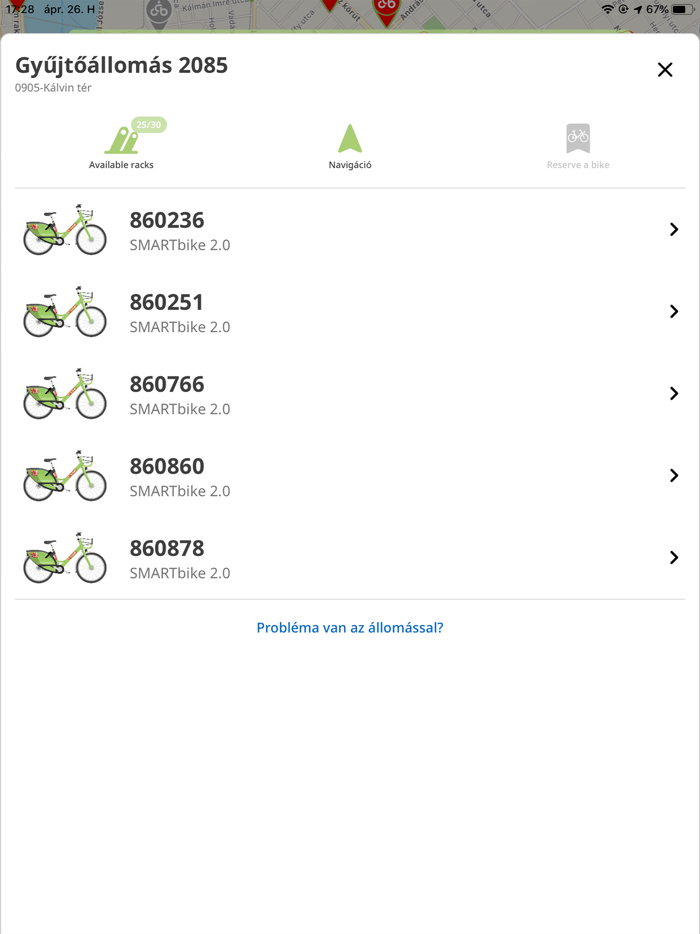The height and width of the screenshot is (934, 700).
Task: Tap the Reserve a bike button
Action: 578,146
